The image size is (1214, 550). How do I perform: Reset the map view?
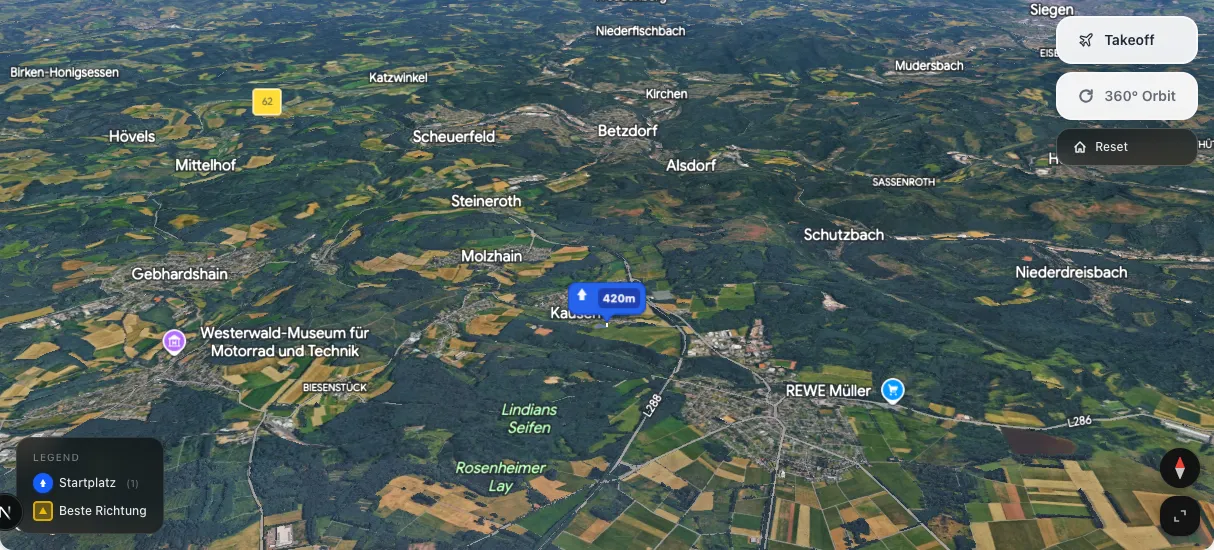1126,147
